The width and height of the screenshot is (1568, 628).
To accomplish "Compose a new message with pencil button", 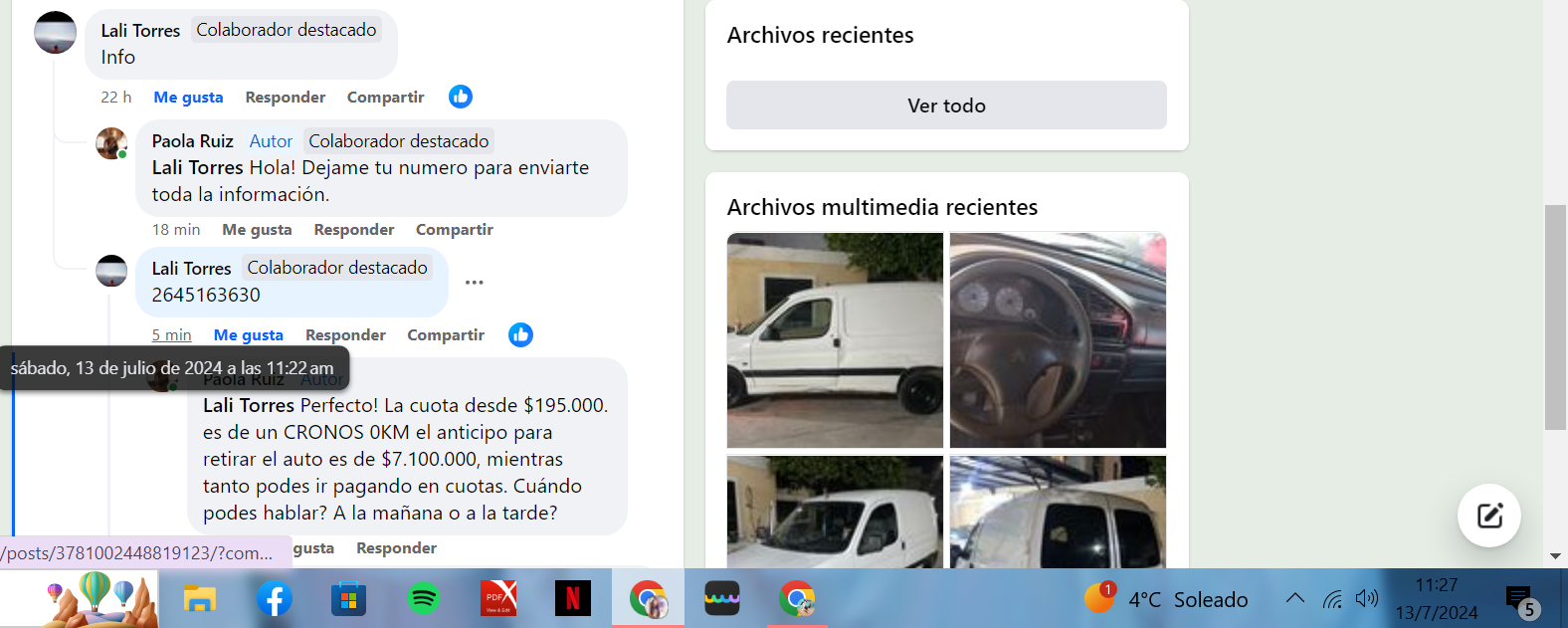I will [1488, 516].
